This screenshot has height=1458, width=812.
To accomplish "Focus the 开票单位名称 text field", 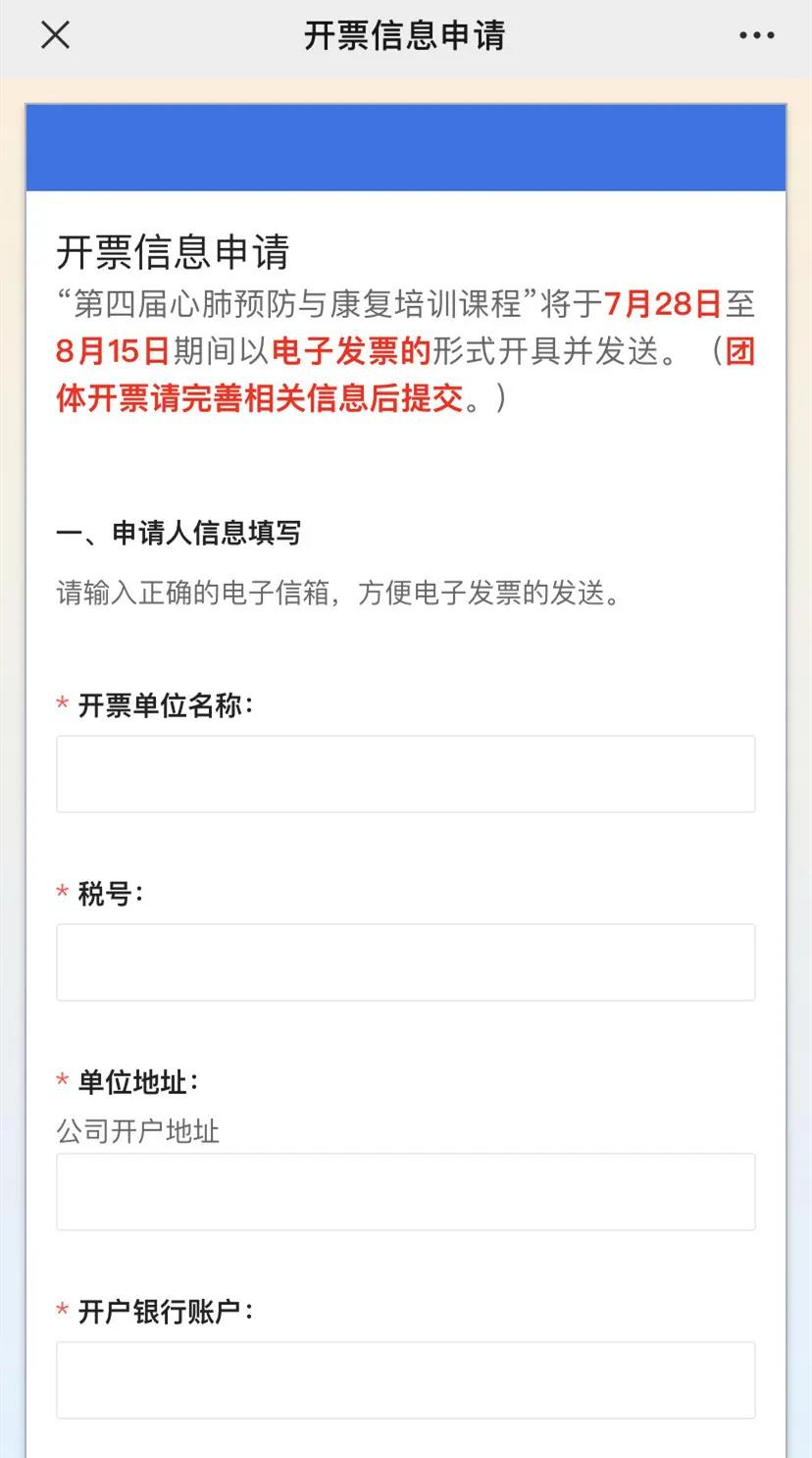I will pos(405,774).
